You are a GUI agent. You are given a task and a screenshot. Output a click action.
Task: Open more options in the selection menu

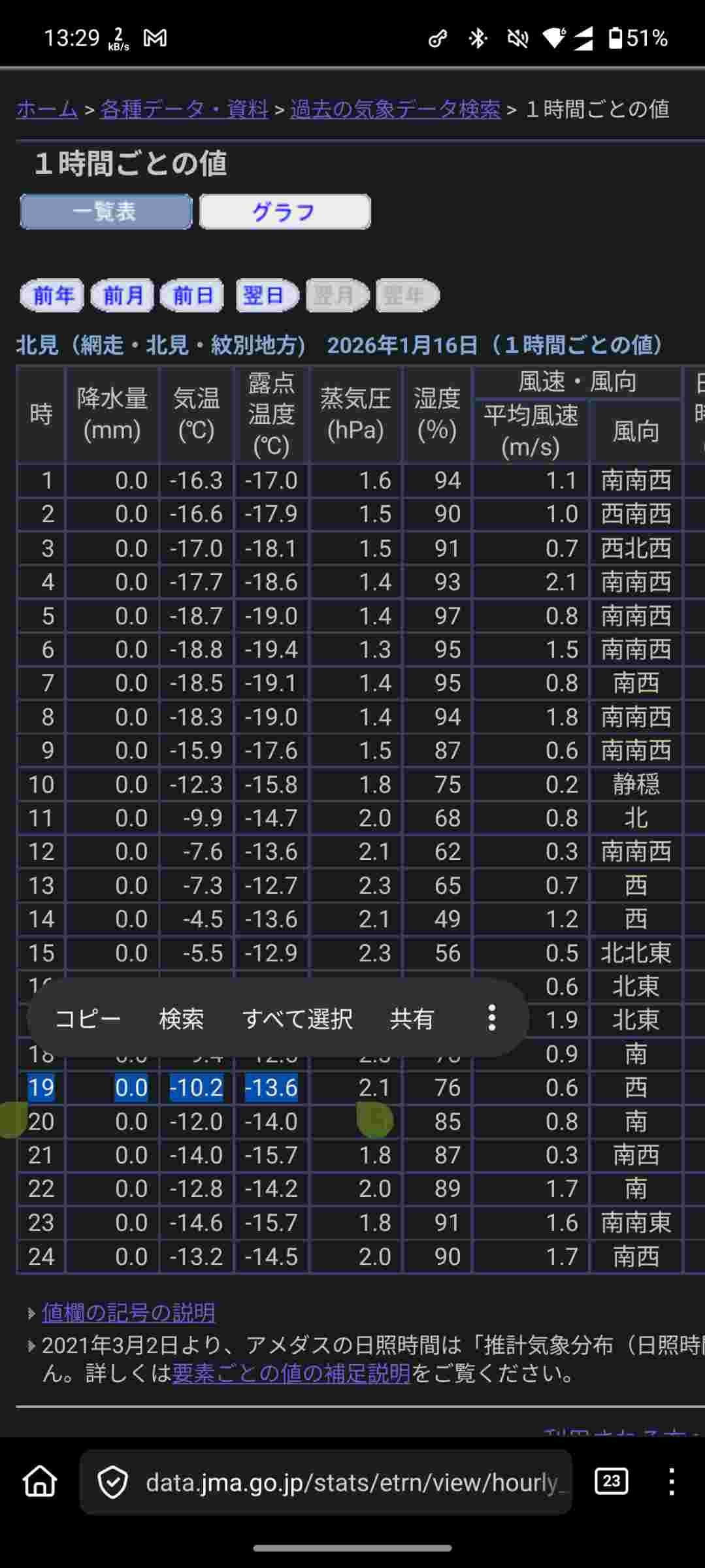point(492,1019)
